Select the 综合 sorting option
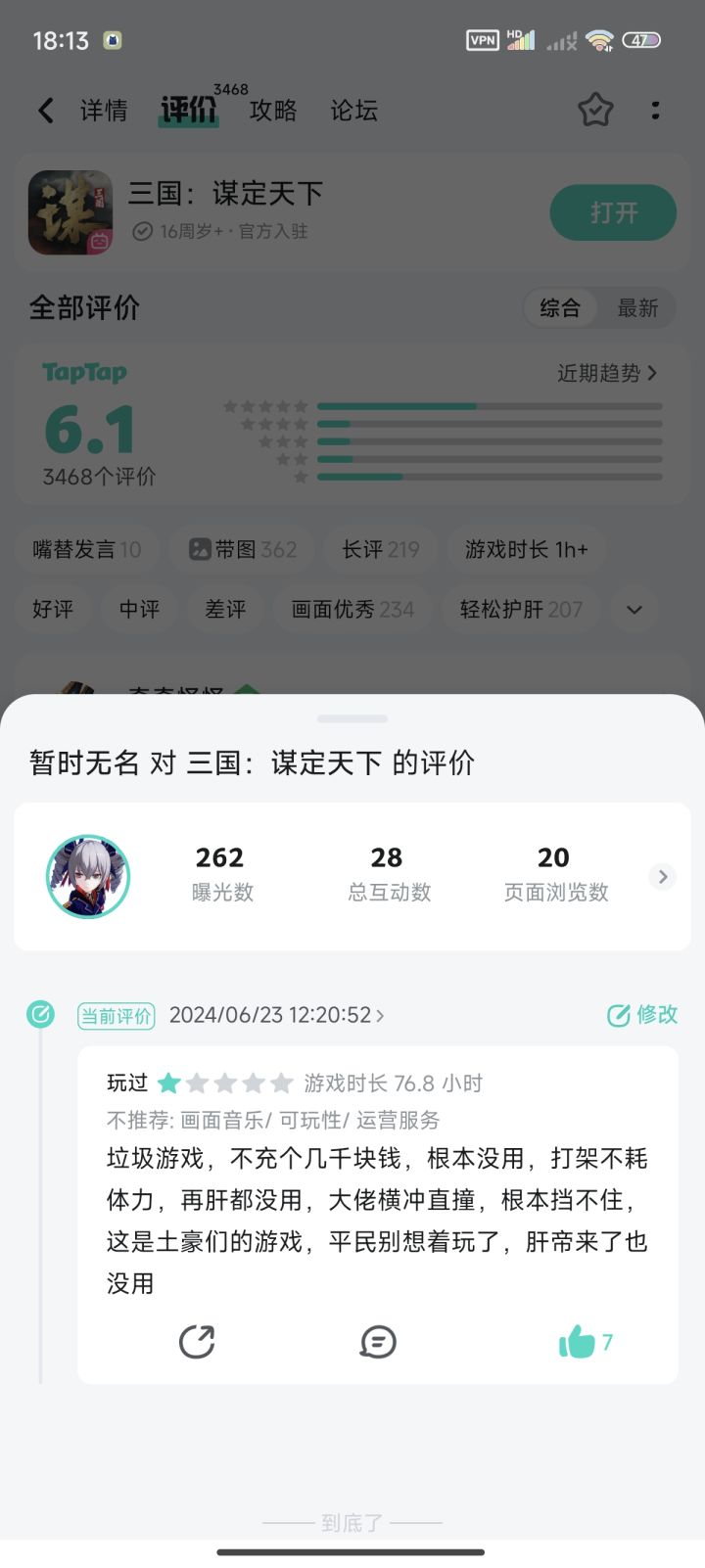Viewport: 705px width, 1568px height. (x=559, y=308)
